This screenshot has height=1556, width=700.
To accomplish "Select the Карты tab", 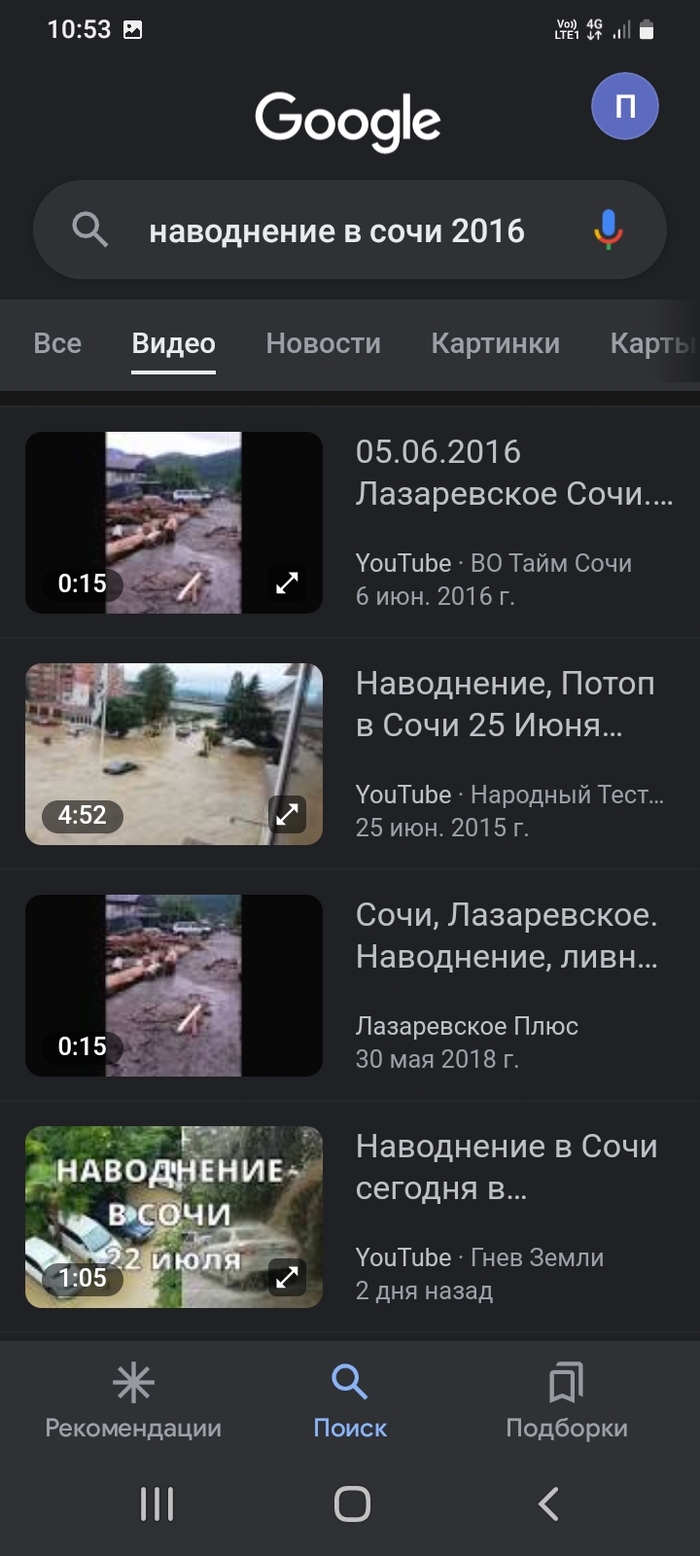I will point(652,344).
